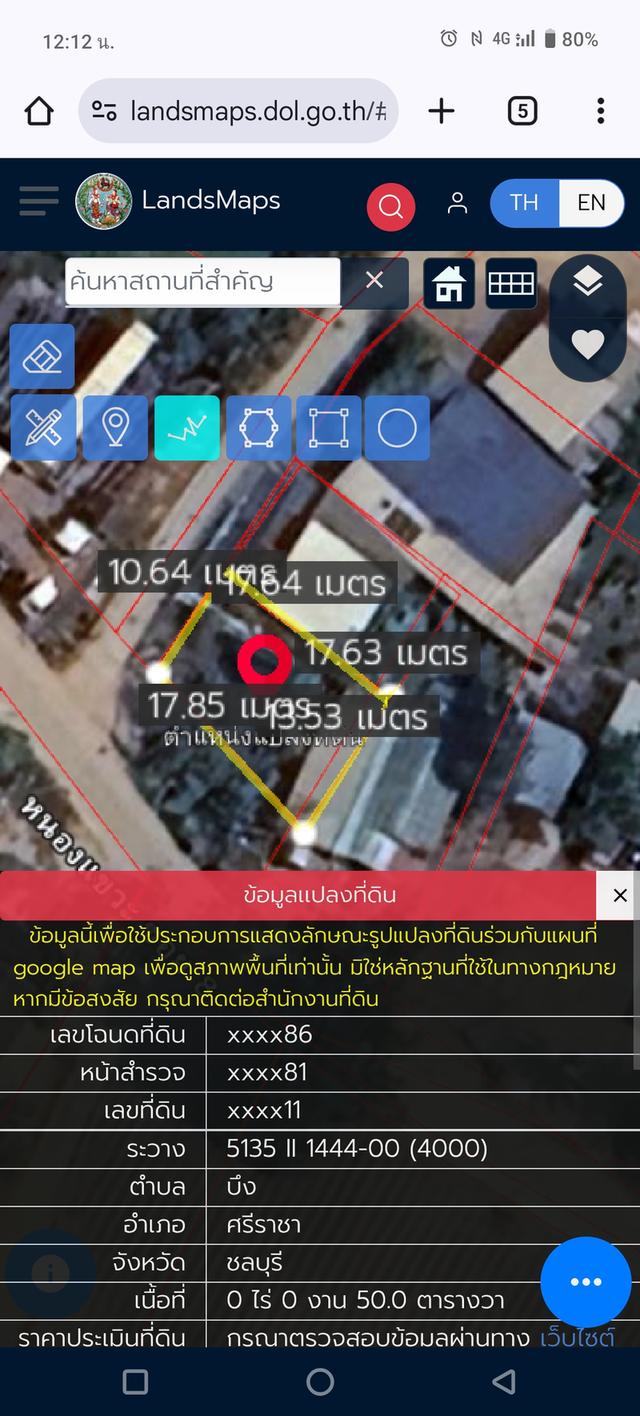Clear the place search field

(x=374, y=281)
